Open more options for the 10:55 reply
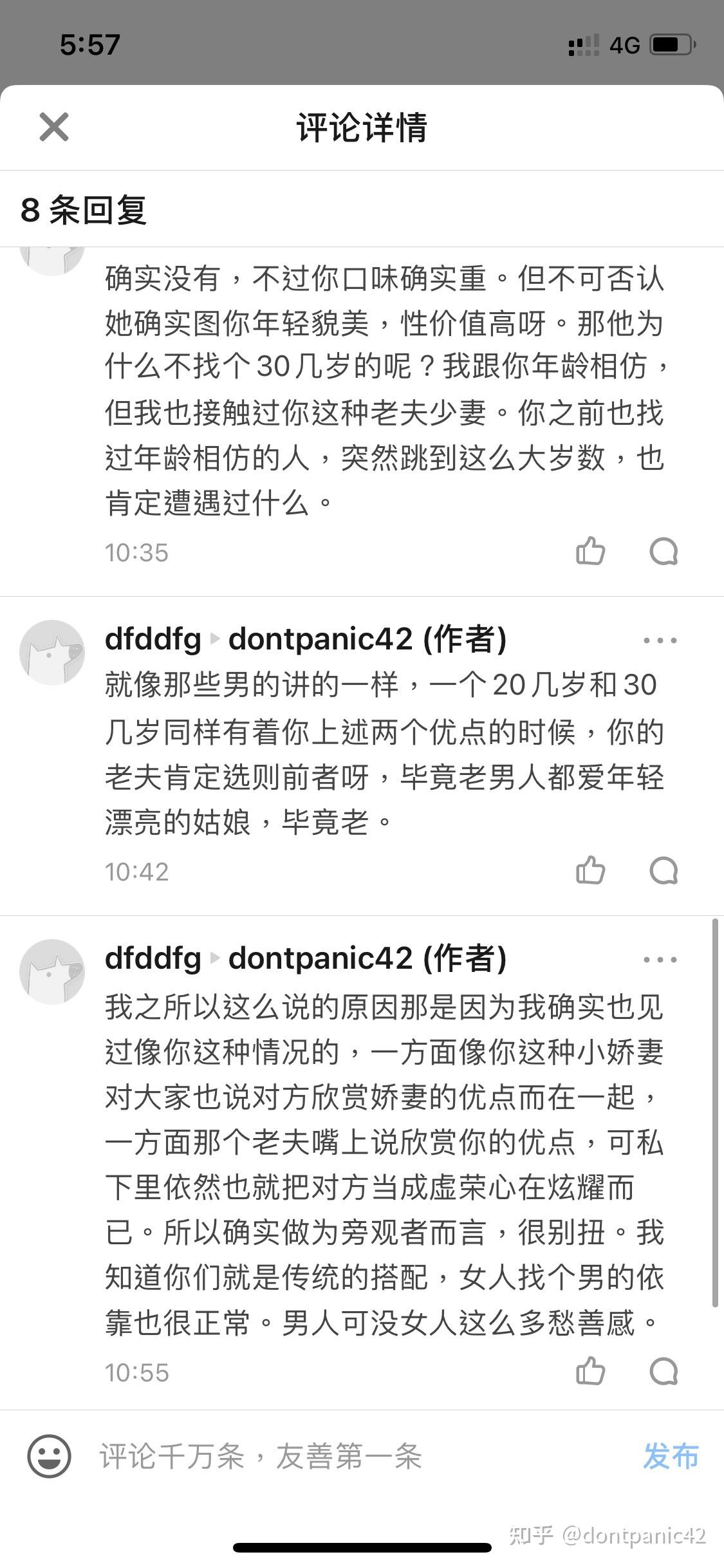Viewport: 724px width, 1568px height. click(660, 960)
